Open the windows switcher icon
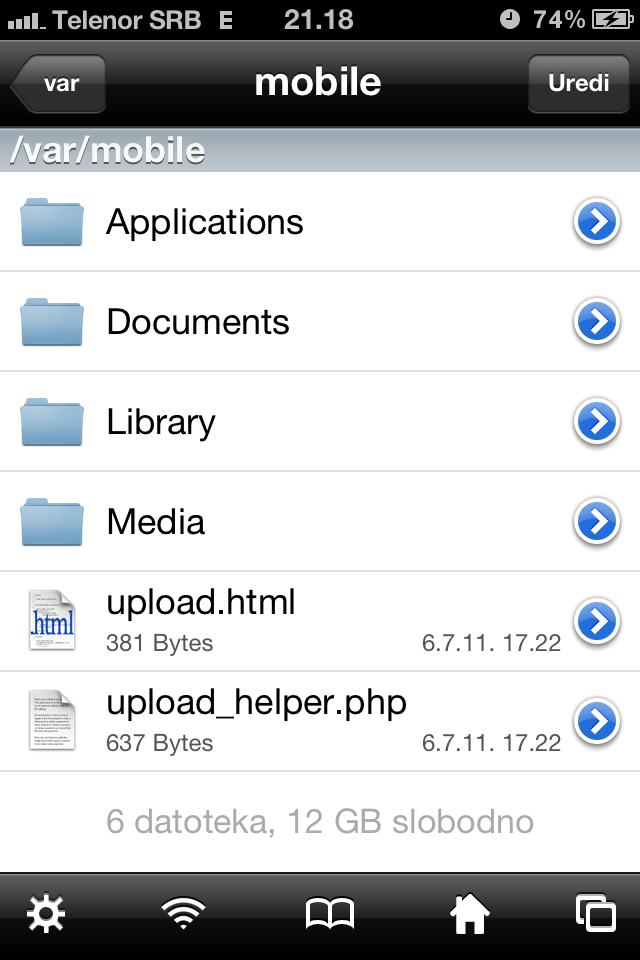The height and width of the screenshot is (960, 640). (595, 914)
